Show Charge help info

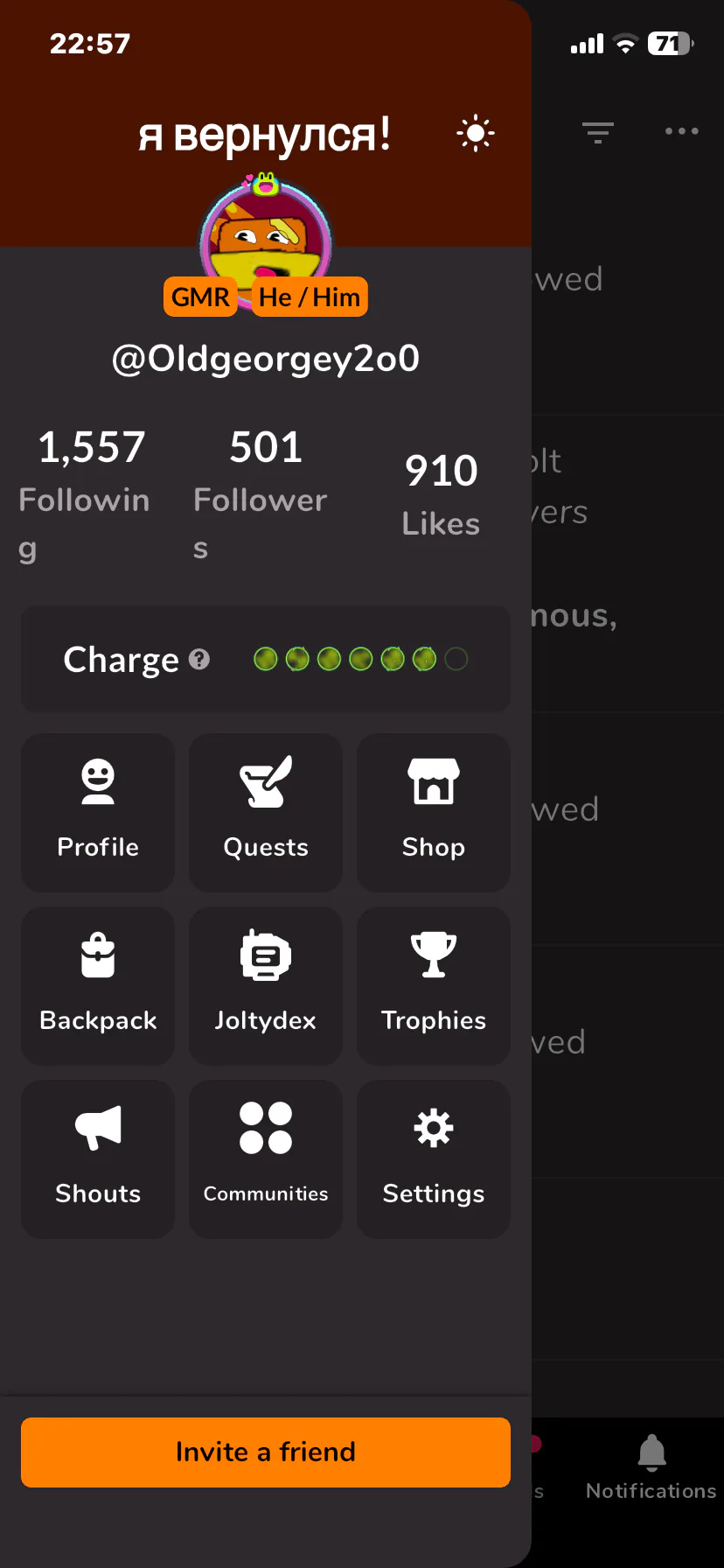[199, 659]
